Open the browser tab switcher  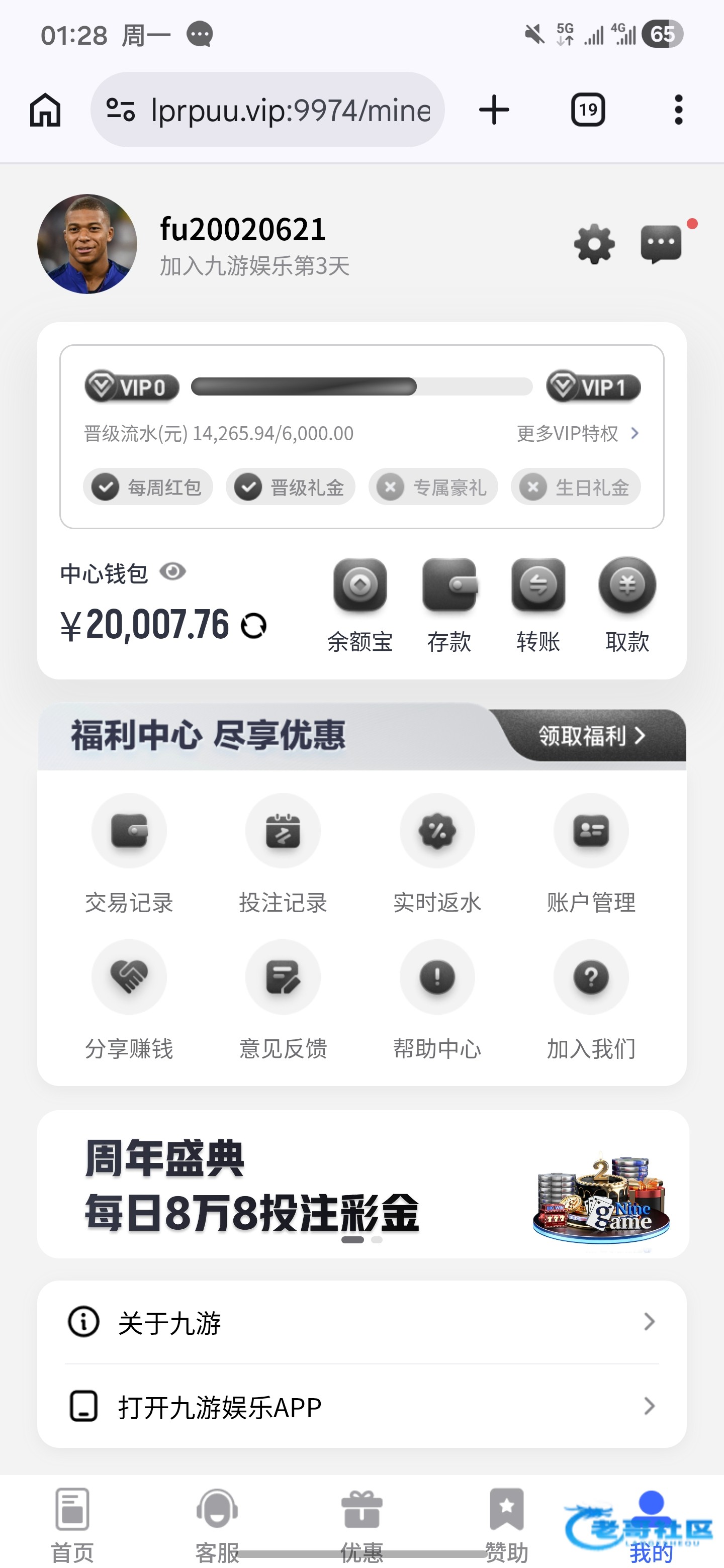click(x=588, y=110)
